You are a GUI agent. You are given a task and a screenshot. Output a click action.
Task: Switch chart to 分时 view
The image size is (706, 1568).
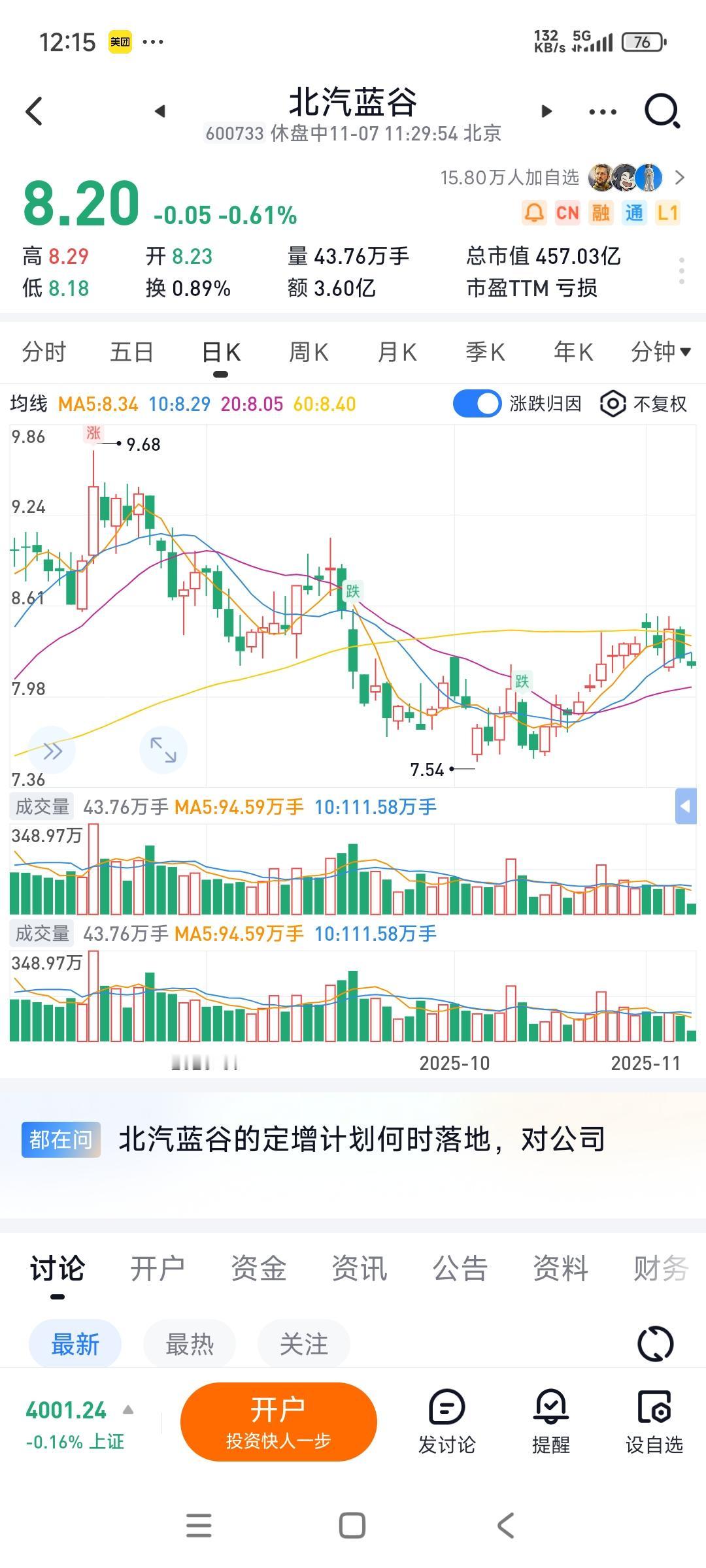pos(44,352)
